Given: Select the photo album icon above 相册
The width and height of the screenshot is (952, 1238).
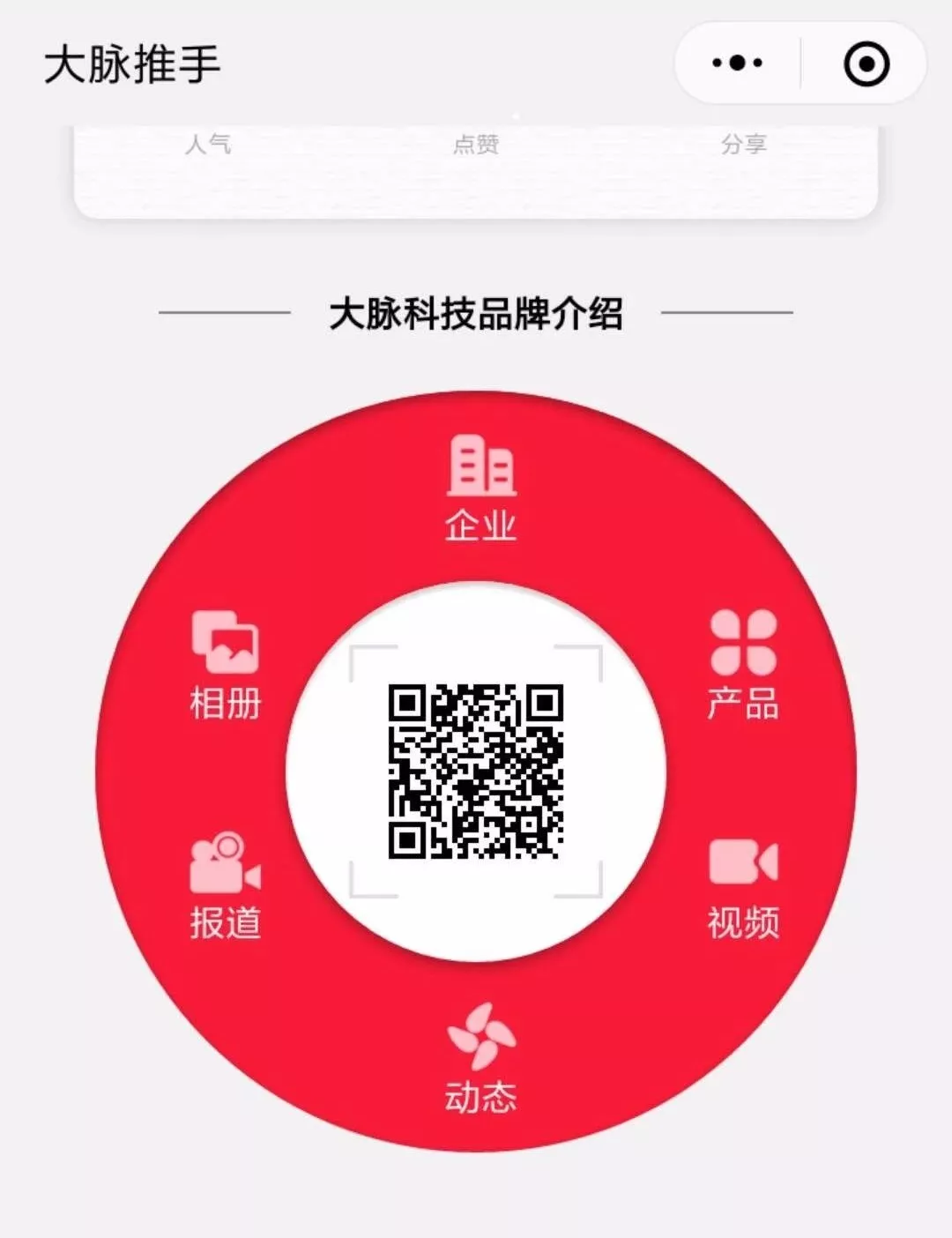Looking at the screenshot, I should click(x=222, y=639).
